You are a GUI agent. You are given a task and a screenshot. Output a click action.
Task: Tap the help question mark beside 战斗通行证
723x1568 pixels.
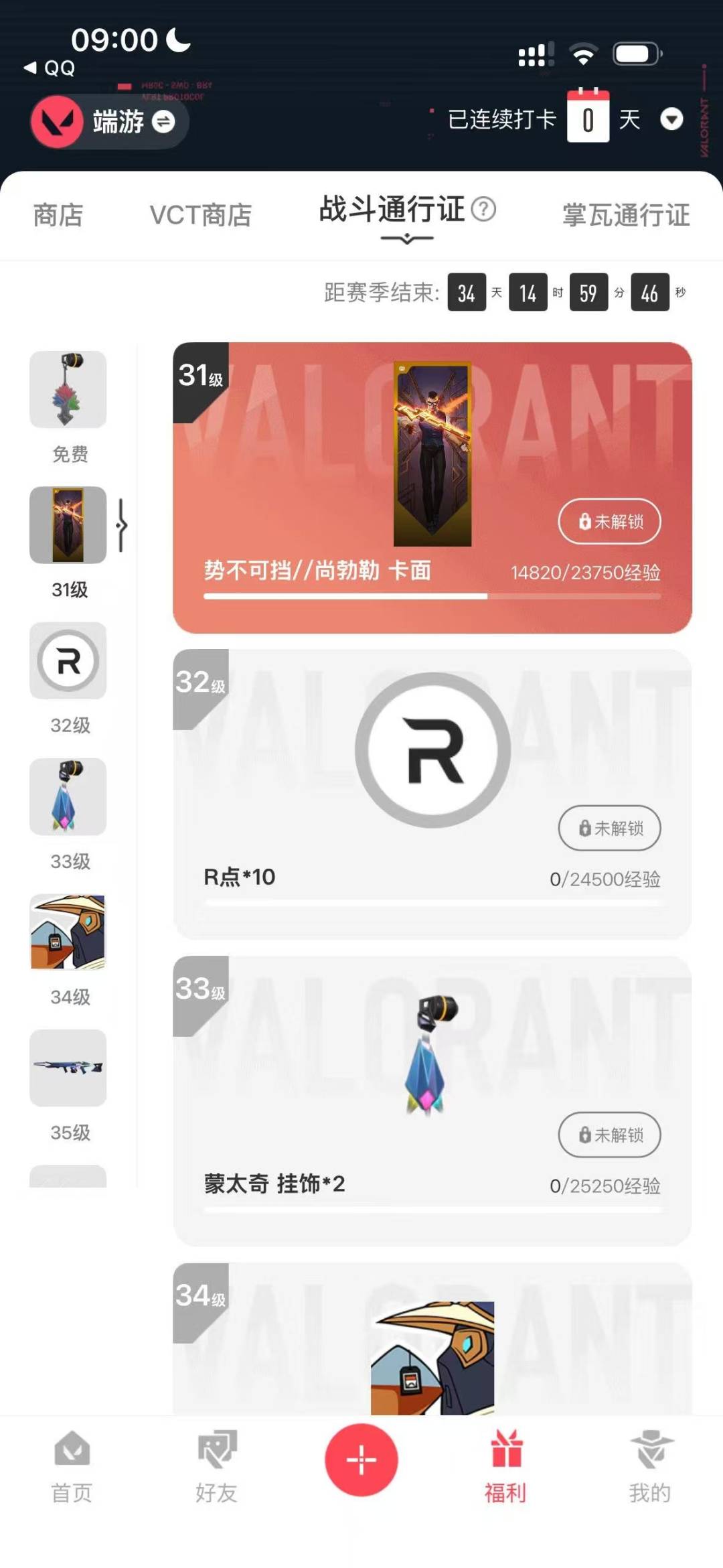(x=482, y=210)
